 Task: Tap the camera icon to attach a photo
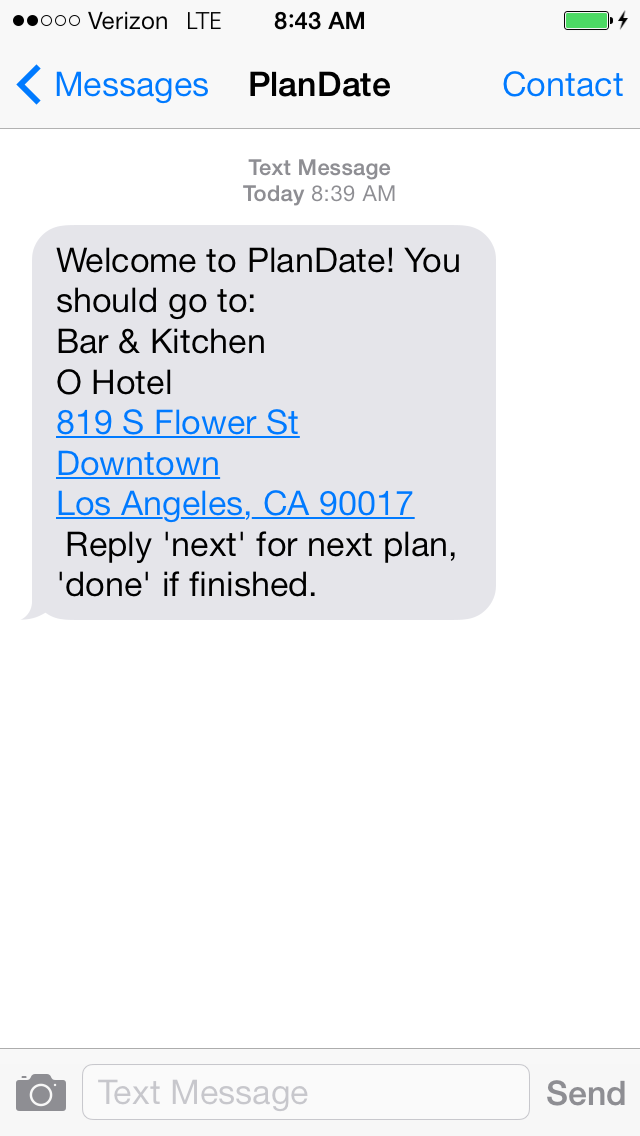click(x=41, y=1093)
